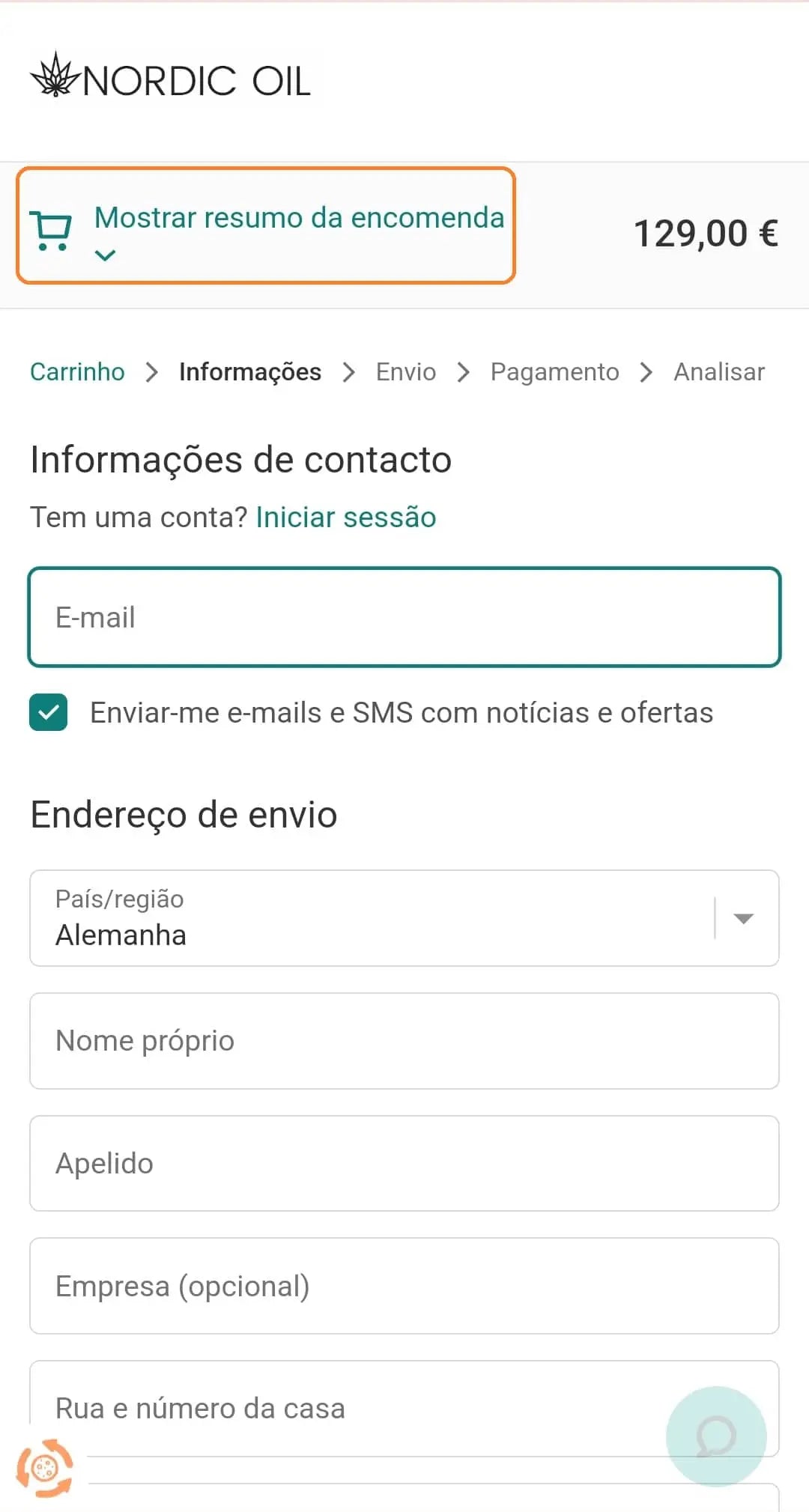Select the Apelido field
The width and height of the screenshot is (809, 1512).
click(x=404, y=1164)
